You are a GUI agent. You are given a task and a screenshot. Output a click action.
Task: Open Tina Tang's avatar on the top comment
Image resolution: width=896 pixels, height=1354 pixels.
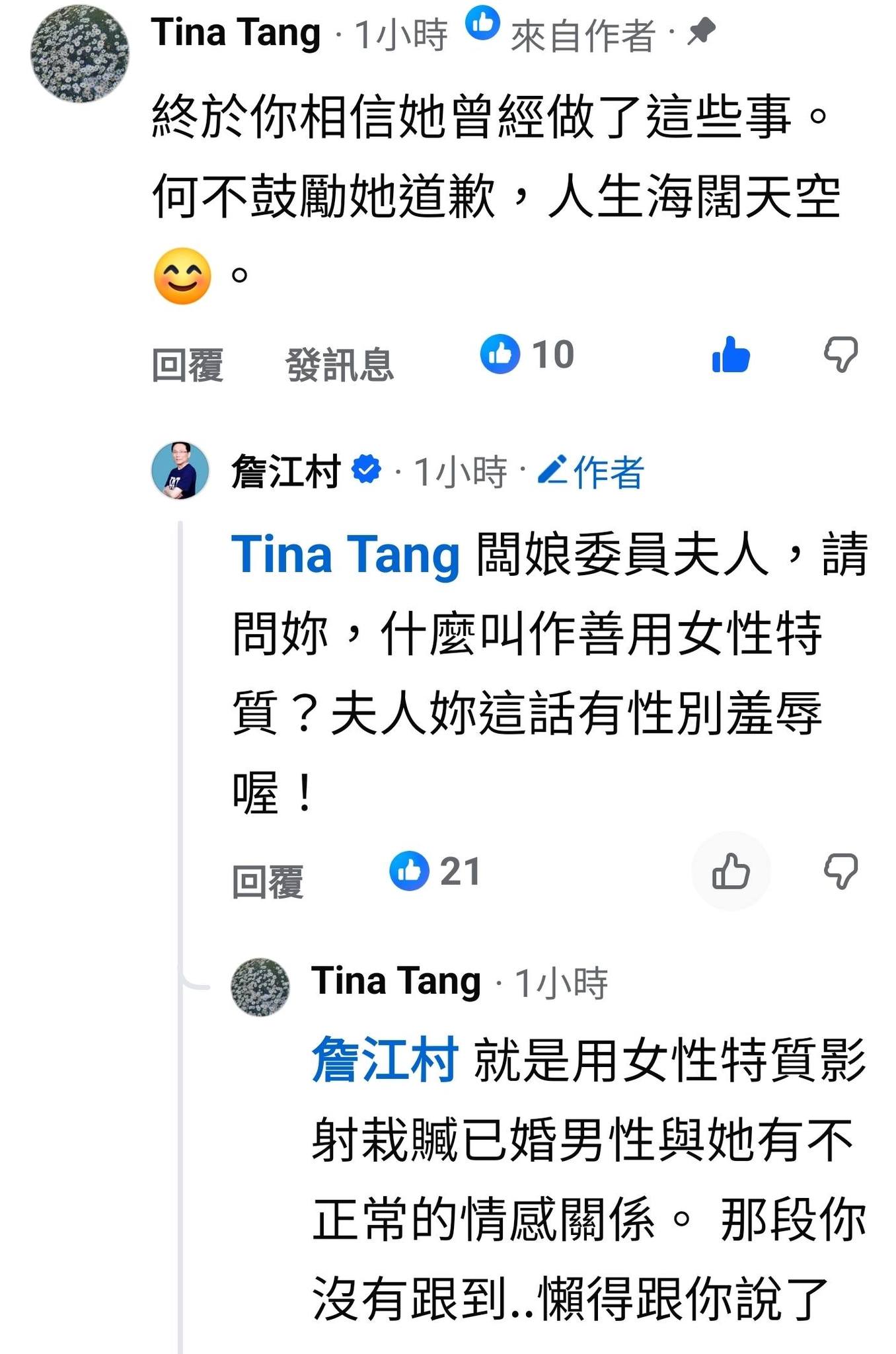pyautogui.click(x=80, y=54)
